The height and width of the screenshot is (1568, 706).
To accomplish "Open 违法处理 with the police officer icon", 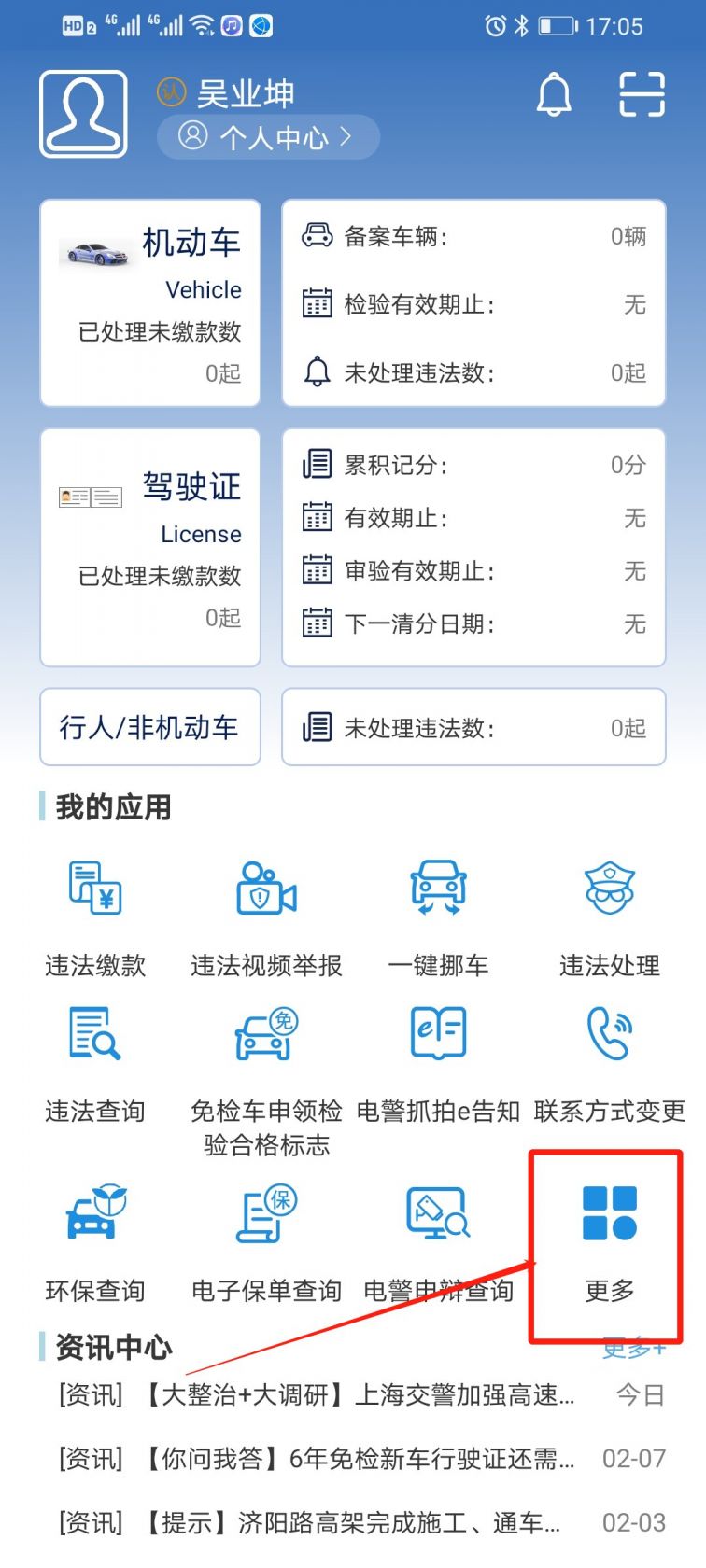I will click(x=609, y=891).
